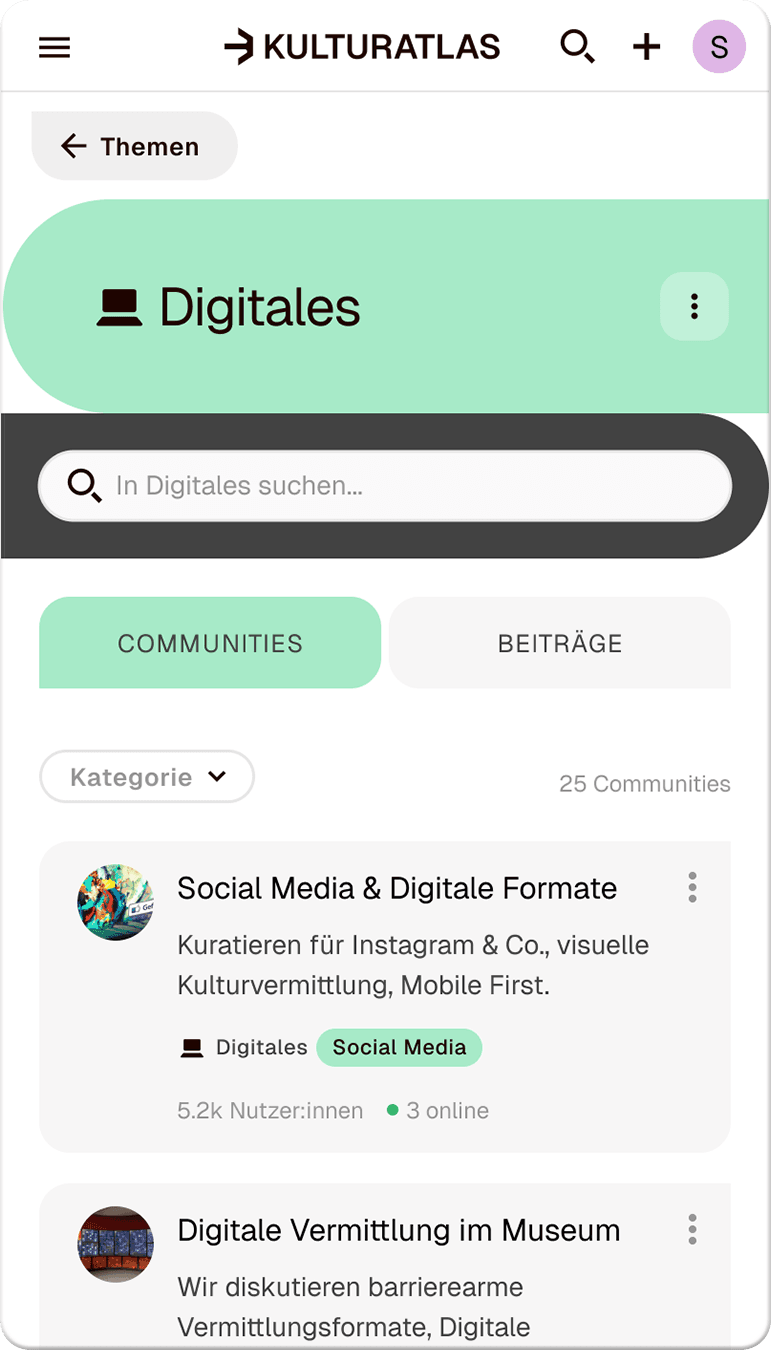Image resolution: width=771 pixels, height=1350 pixels.
Task: Open options for Social Media & Digitale Formate
Action: [691, 887]
